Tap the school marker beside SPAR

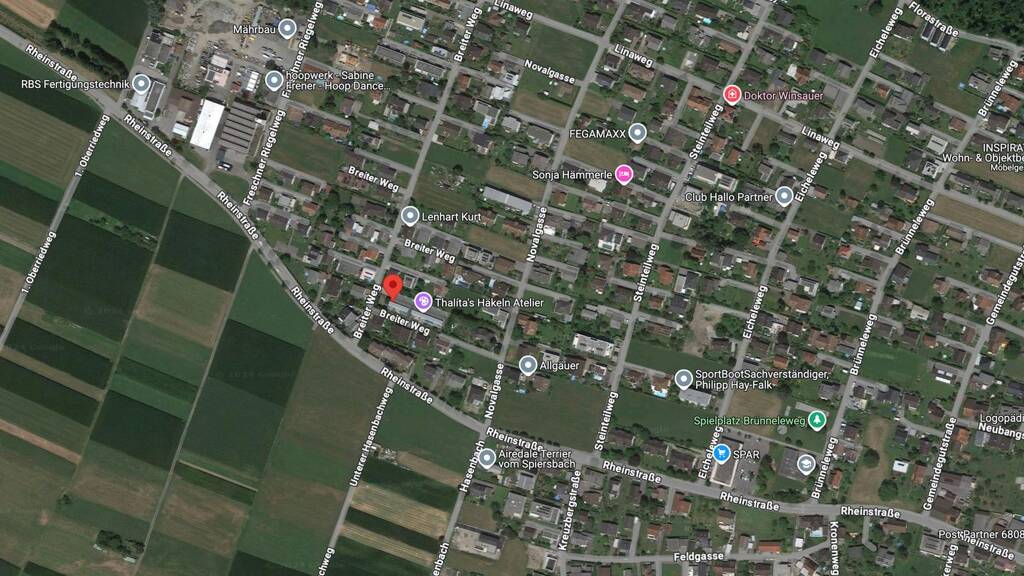pos(806,464)
